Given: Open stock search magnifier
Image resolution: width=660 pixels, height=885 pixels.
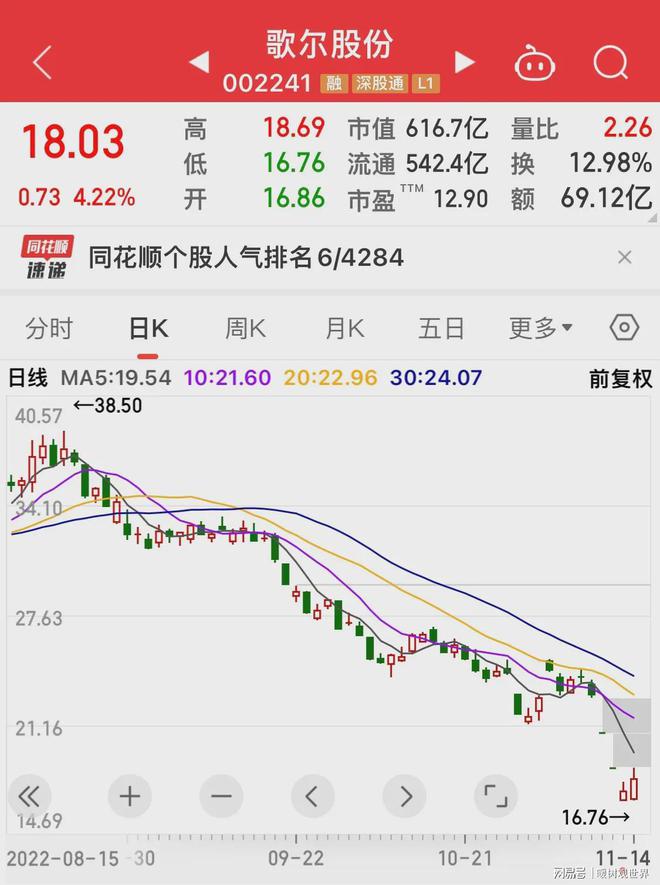Looking at the screenshot, I should (x=609, y=63).
